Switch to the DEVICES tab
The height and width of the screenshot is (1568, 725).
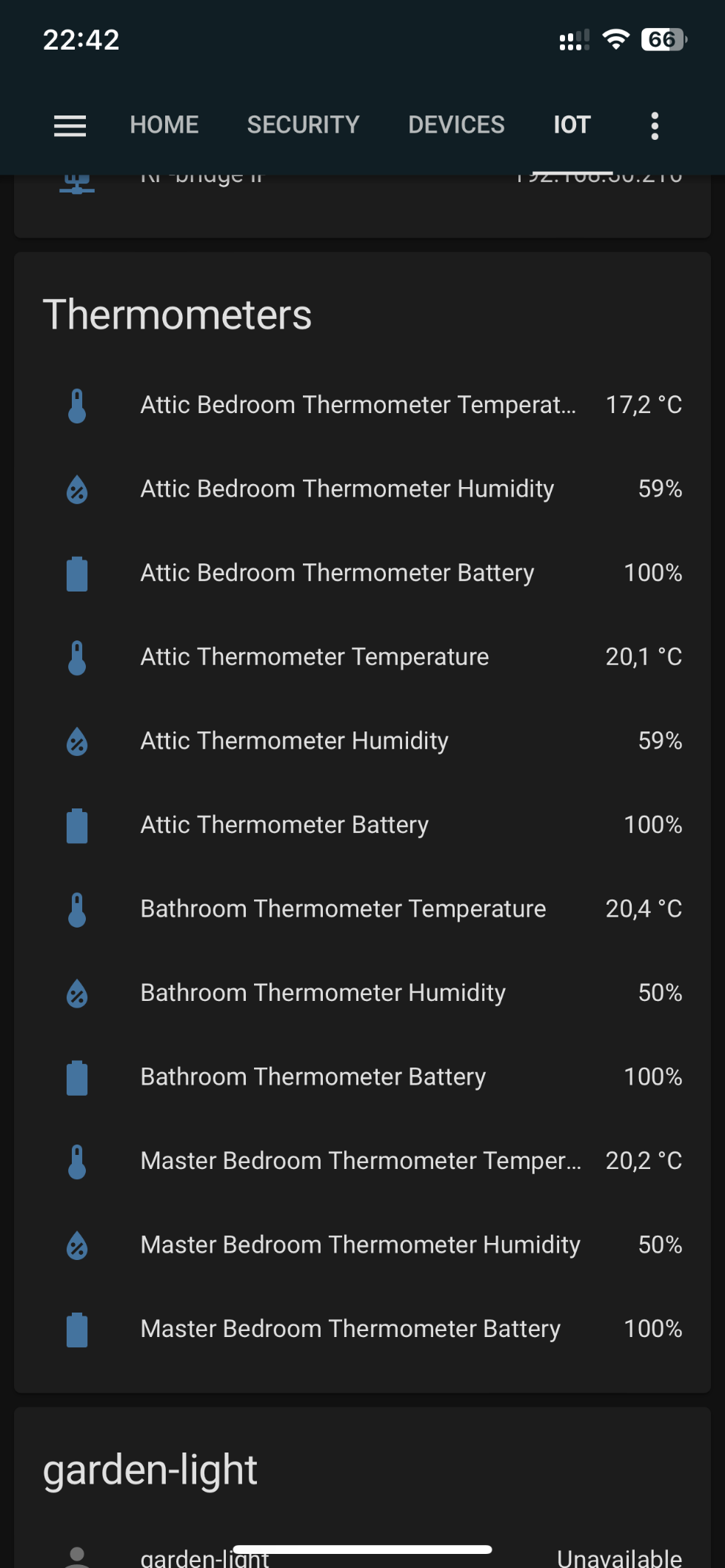point(456,125)
